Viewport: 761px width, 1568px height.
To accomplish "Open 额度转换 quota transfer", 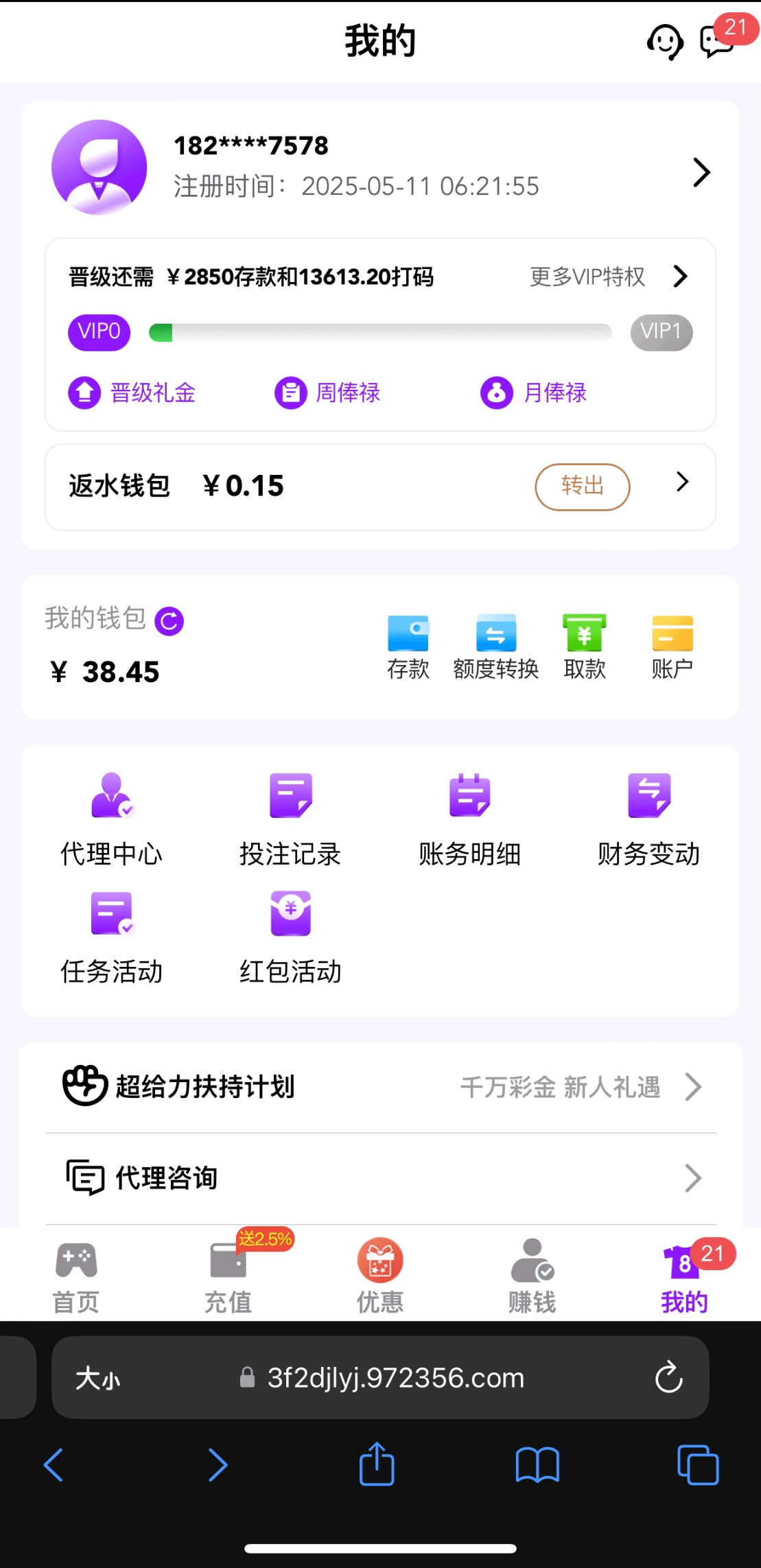I will (x=495, y=646).
